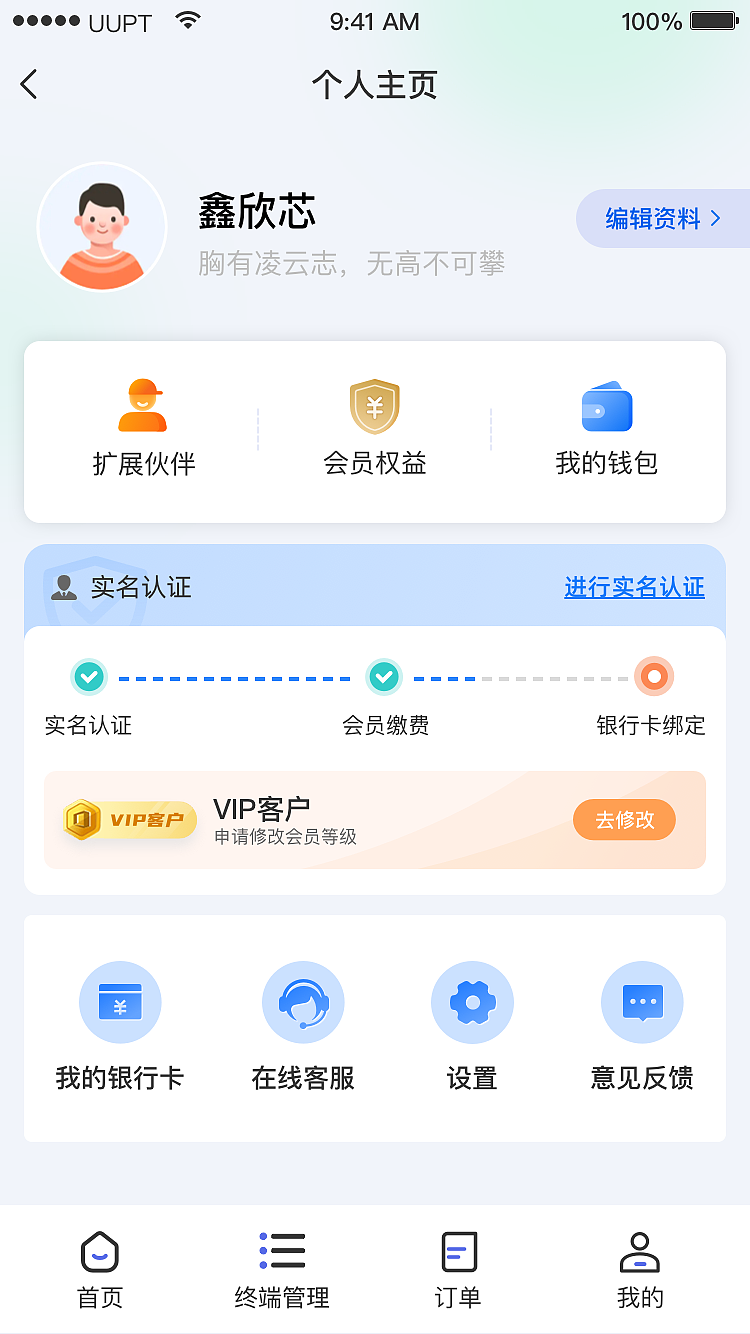Select the 银行卡绑定 pending step circle
The image size is (750, 1334).
[x=654, y=677]
